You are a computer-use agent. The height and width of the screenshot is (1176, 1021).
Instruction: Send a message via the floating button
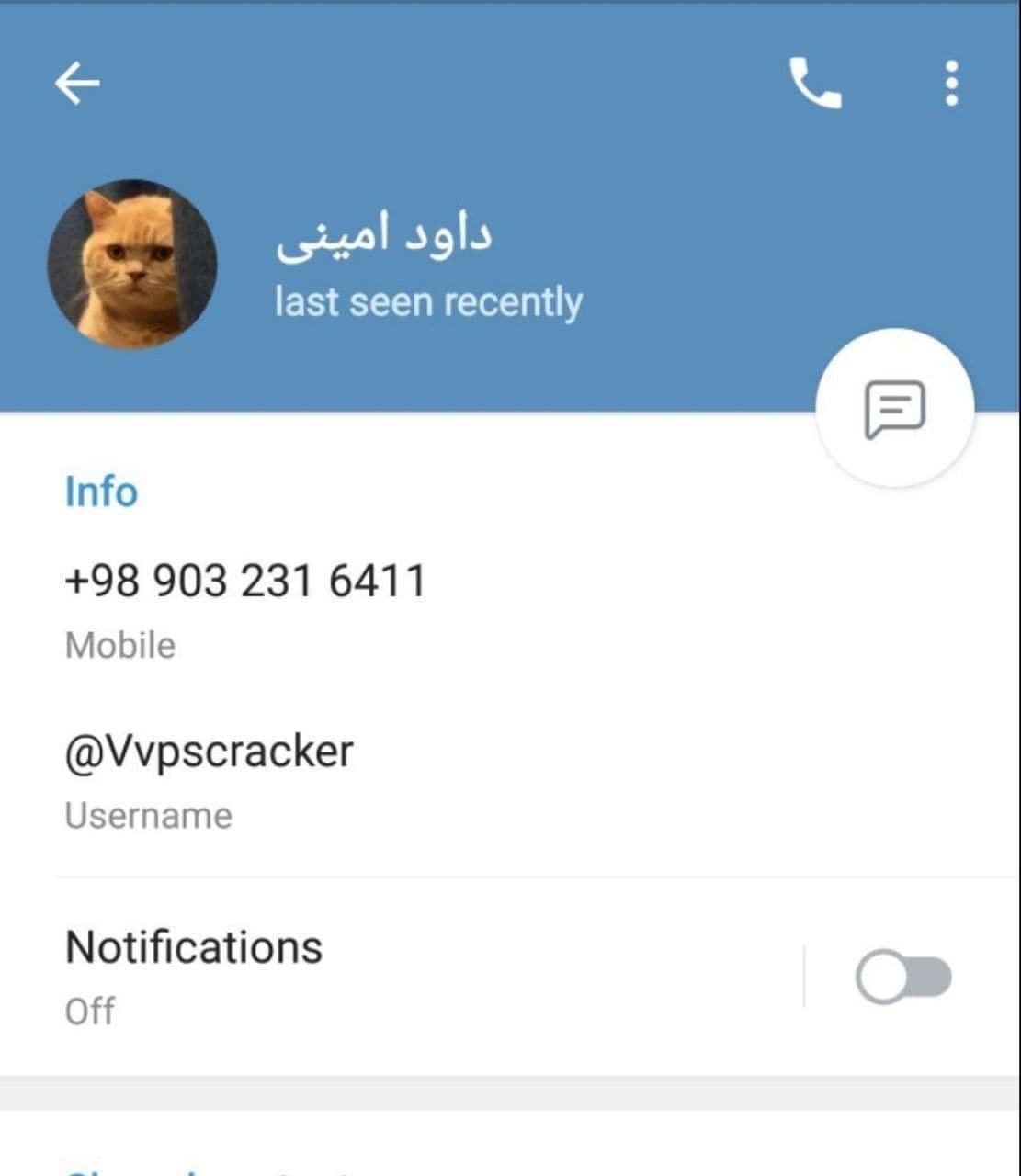coord(894,409)
